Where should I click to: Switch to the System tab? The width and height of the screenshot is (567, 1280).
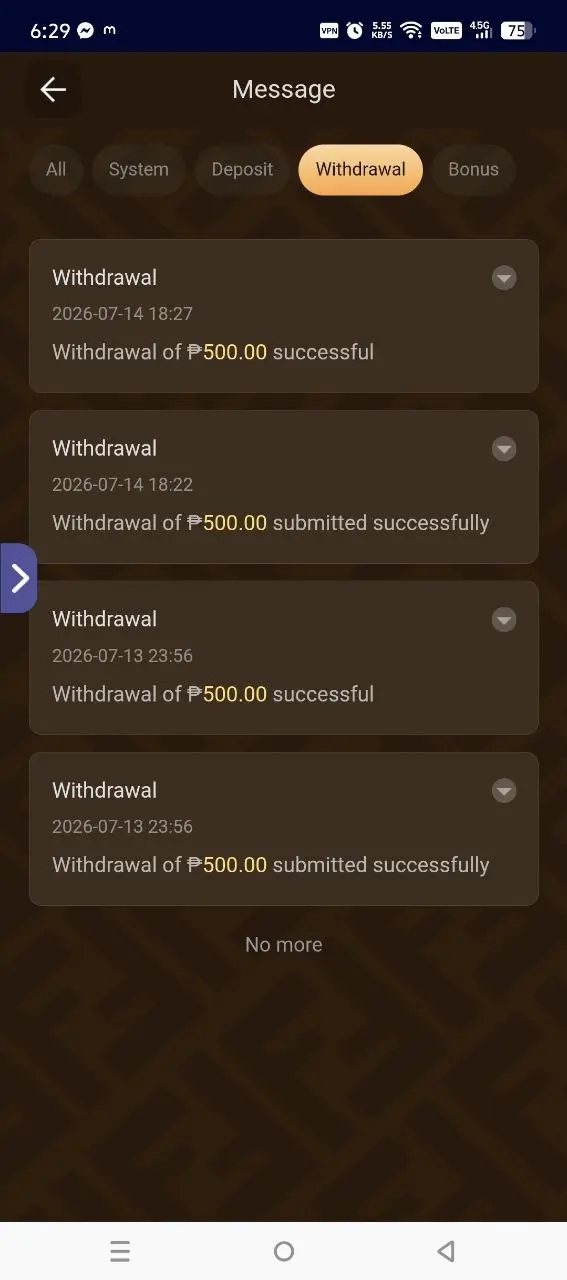(x=138, y=169)
